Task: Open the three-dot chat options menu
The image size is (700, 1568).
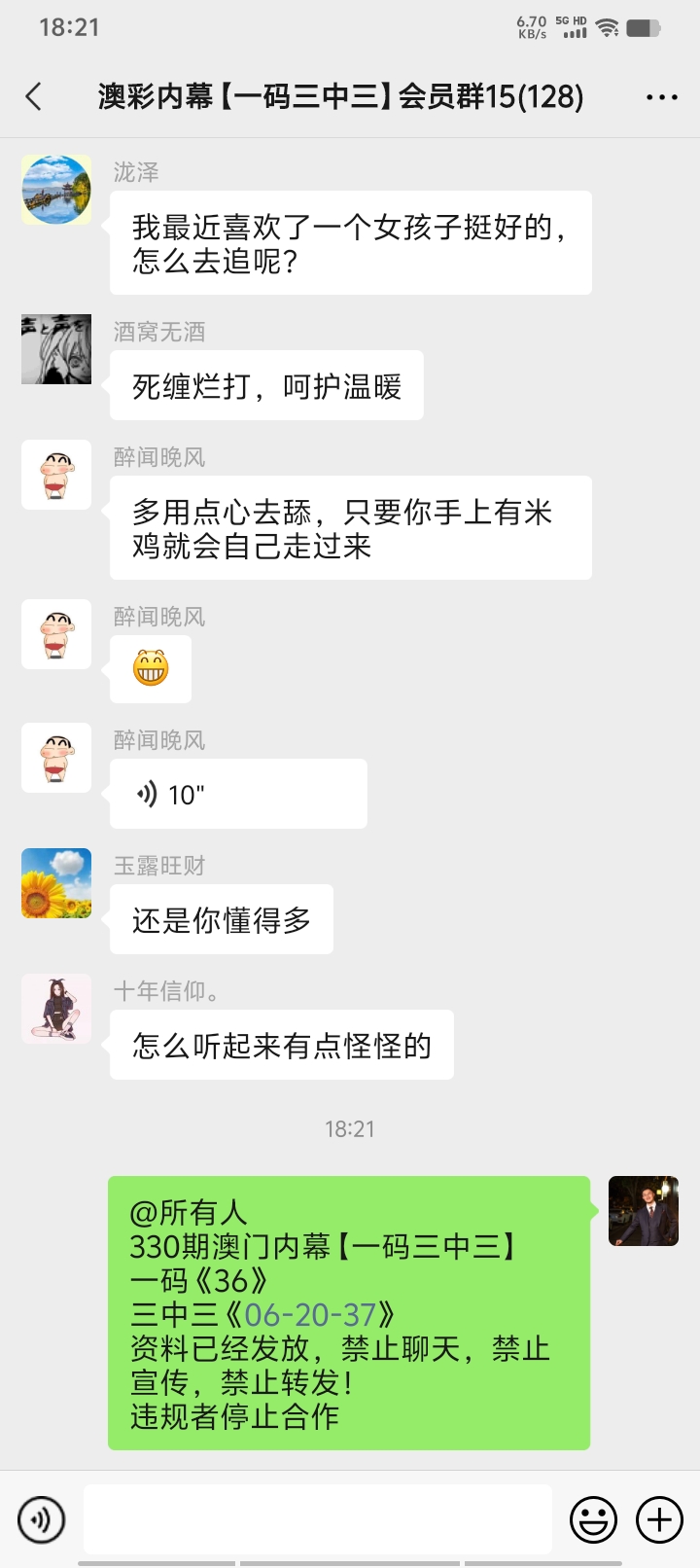Action: click(x=661, y=97)
